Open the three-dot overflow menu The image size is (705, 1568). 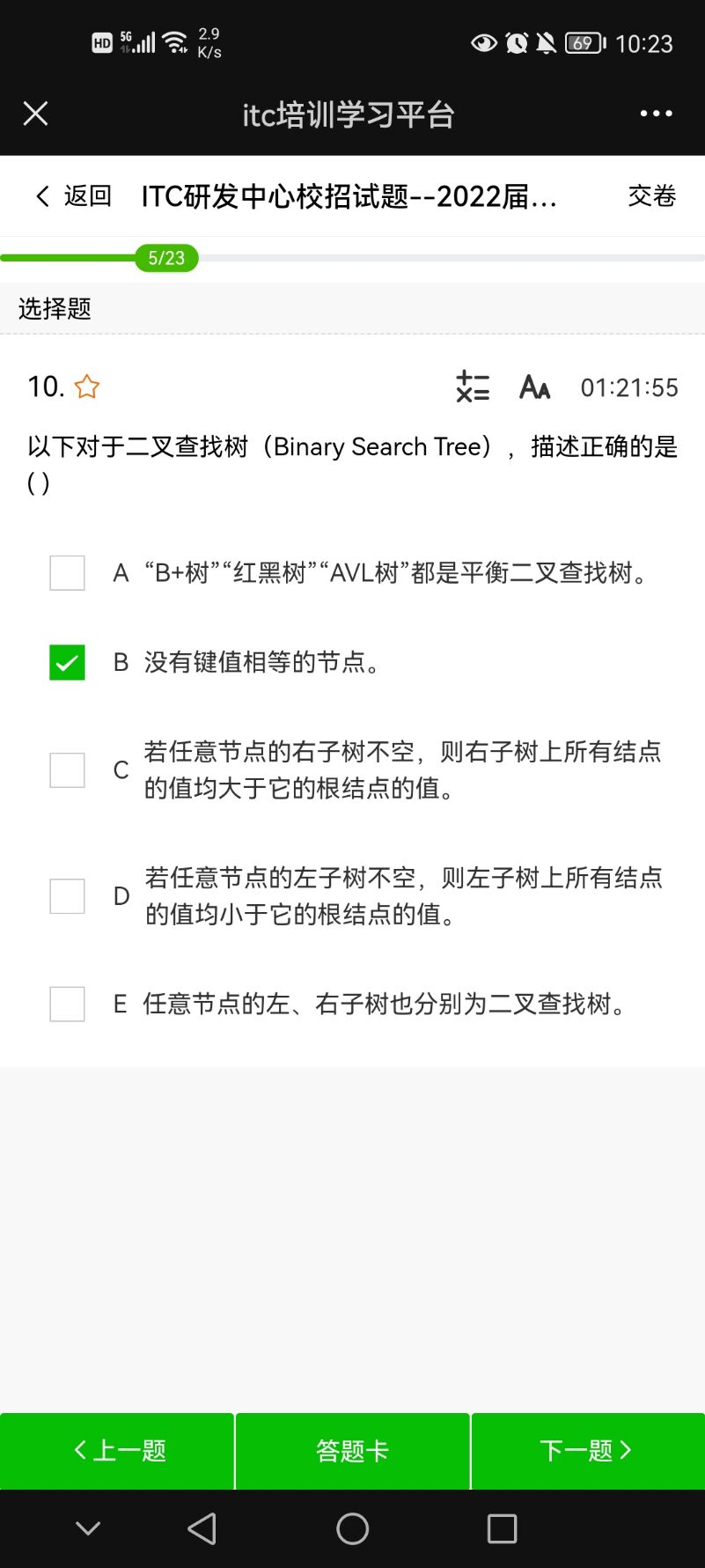(656, 114)
